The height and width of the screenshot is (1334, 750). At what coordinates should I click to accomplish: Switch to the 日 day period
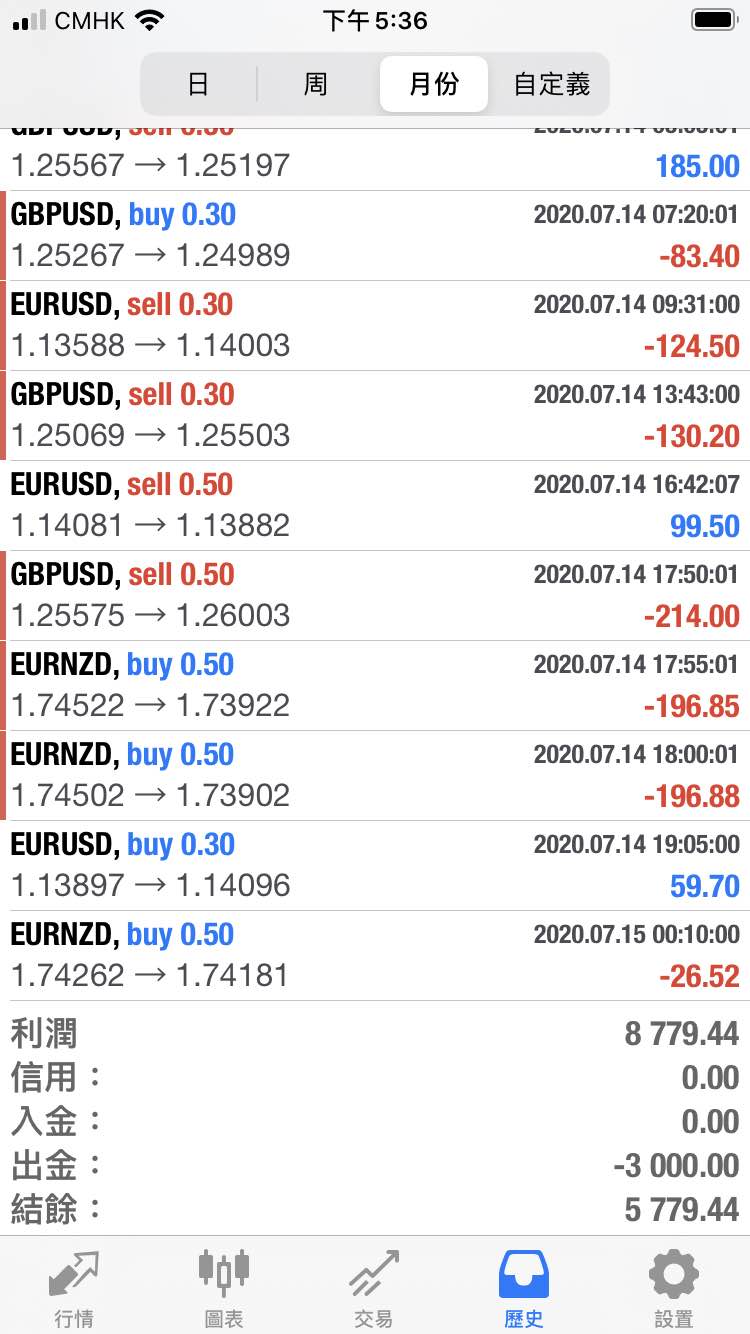(x=199, y=84)
